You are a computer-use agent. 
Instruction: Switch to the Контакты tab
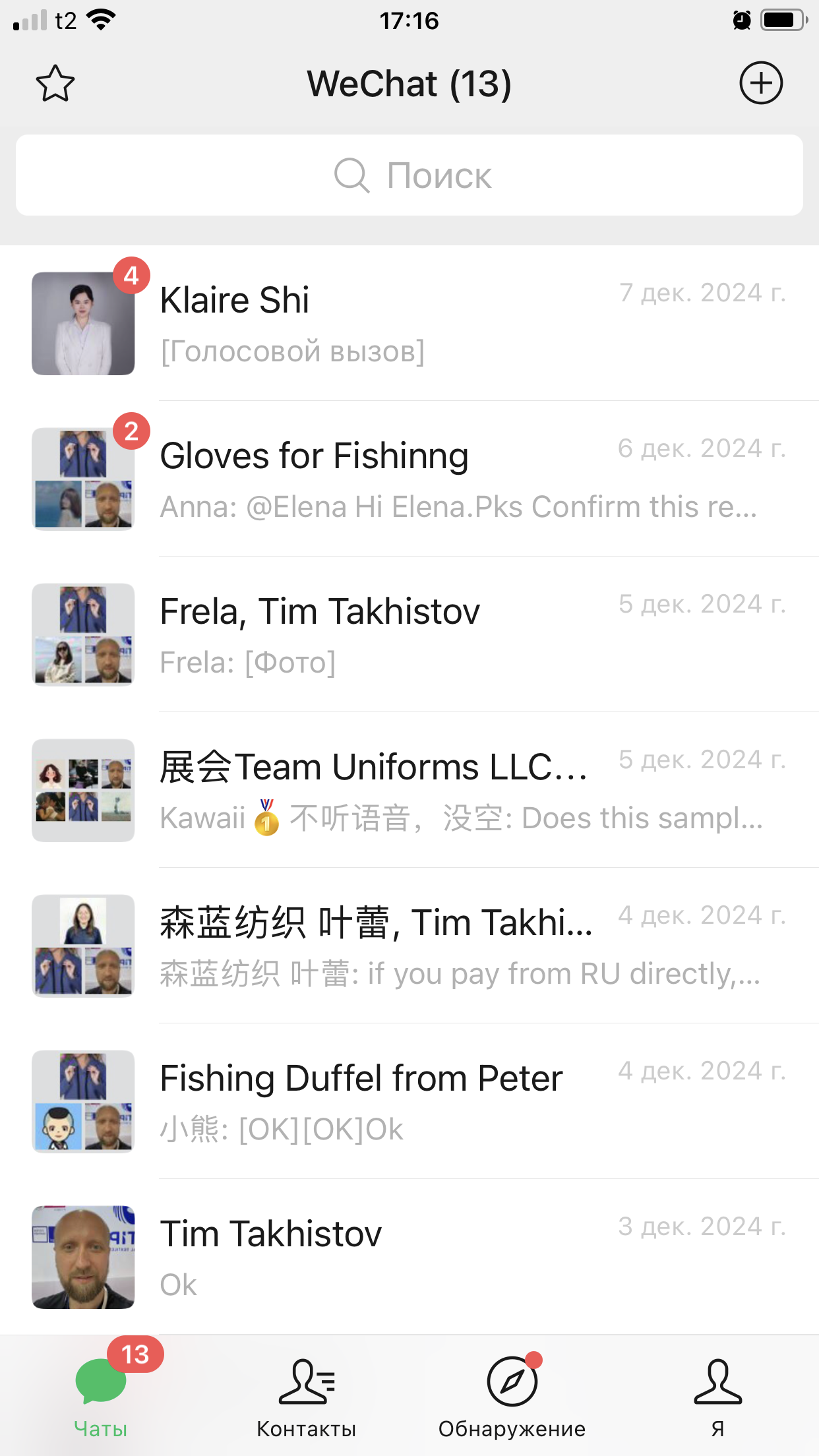[x=306, y=1395]
